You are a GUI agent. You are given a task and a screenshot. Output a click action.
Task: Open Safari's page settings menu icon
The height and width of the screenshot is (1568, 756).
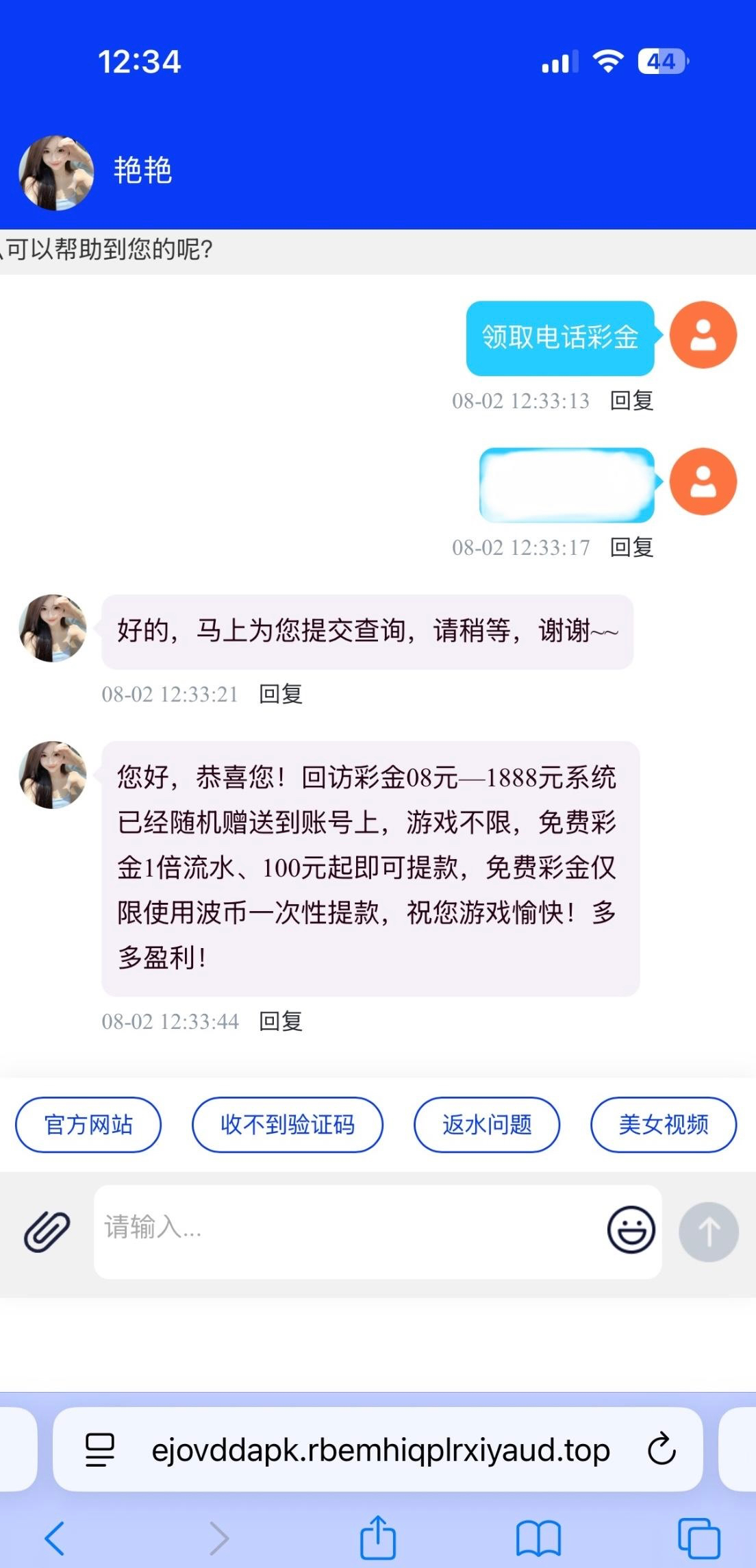(x=100, y=1449)
